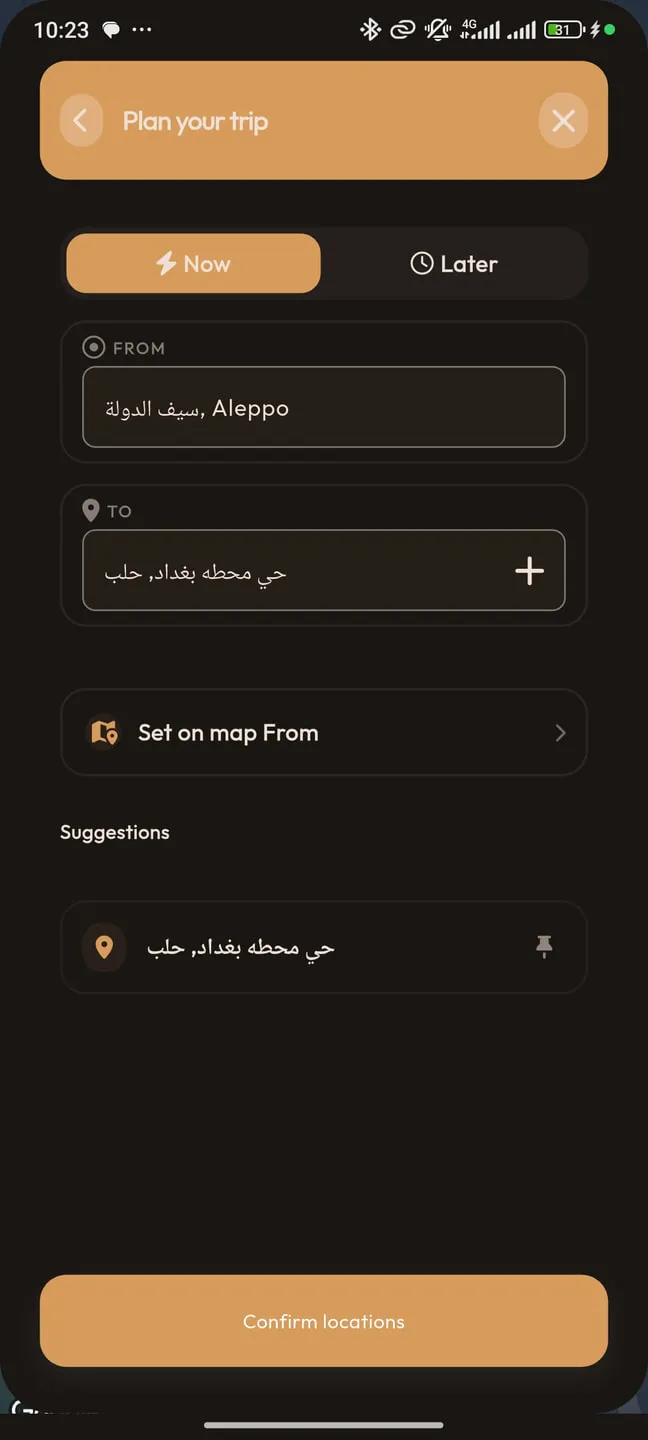648x1440 pixels.
Task: Switch to the Later option
Action: 454,264
